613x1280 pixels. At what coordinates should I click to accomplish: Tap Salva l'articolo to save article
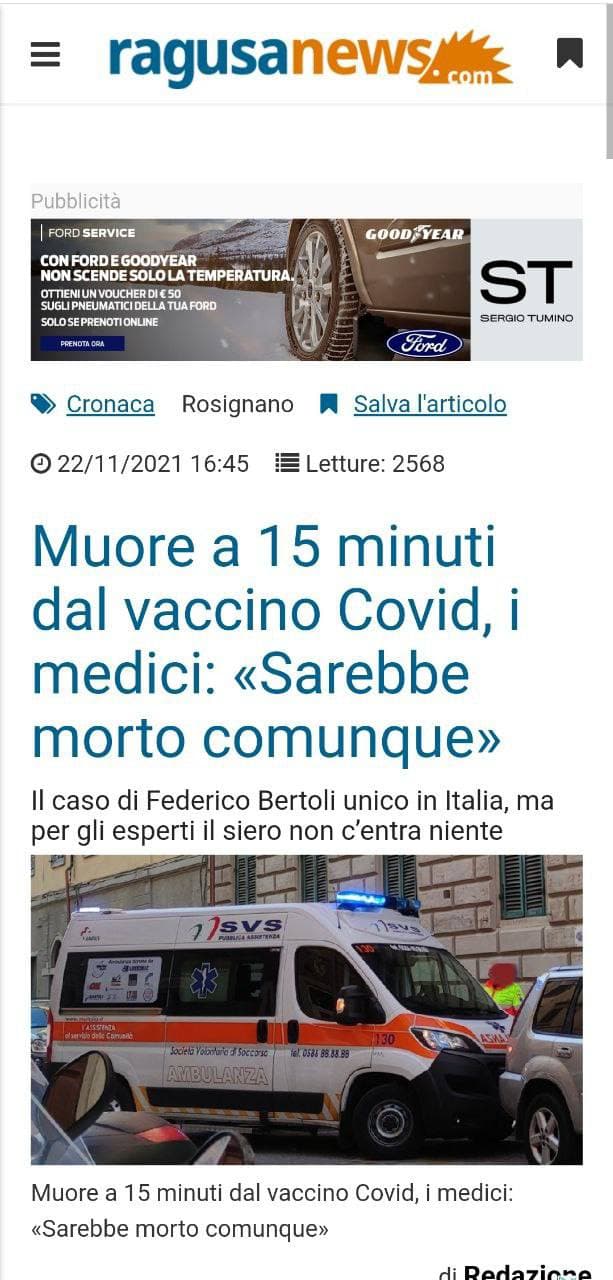(429, 404)
